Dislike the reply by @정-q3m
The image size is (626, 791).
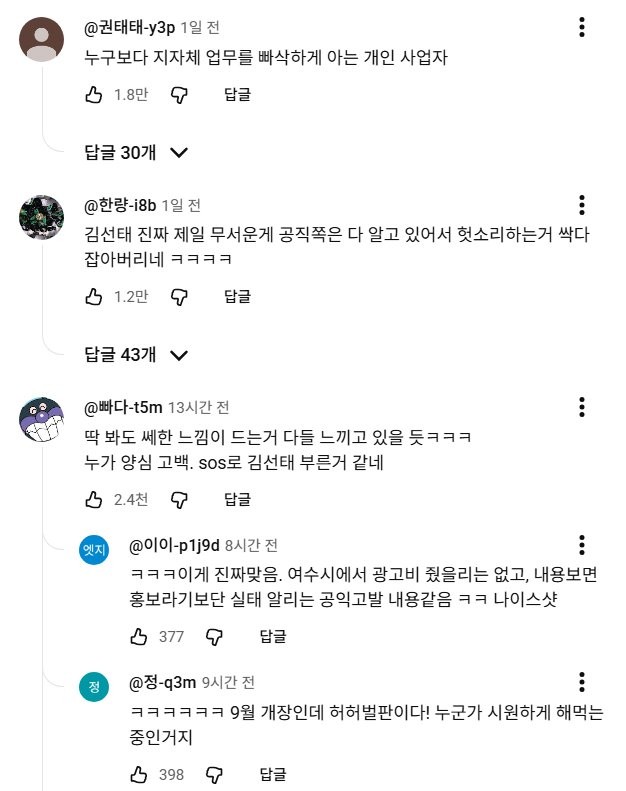[214, 774]
